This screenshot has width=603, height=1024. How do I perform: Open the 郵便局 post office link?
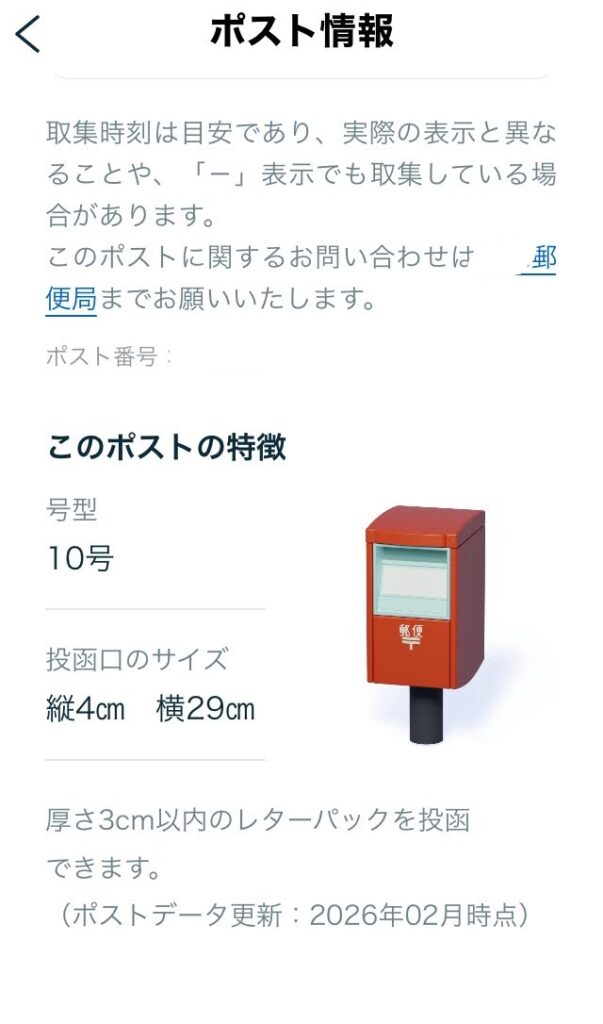(72, 297)
